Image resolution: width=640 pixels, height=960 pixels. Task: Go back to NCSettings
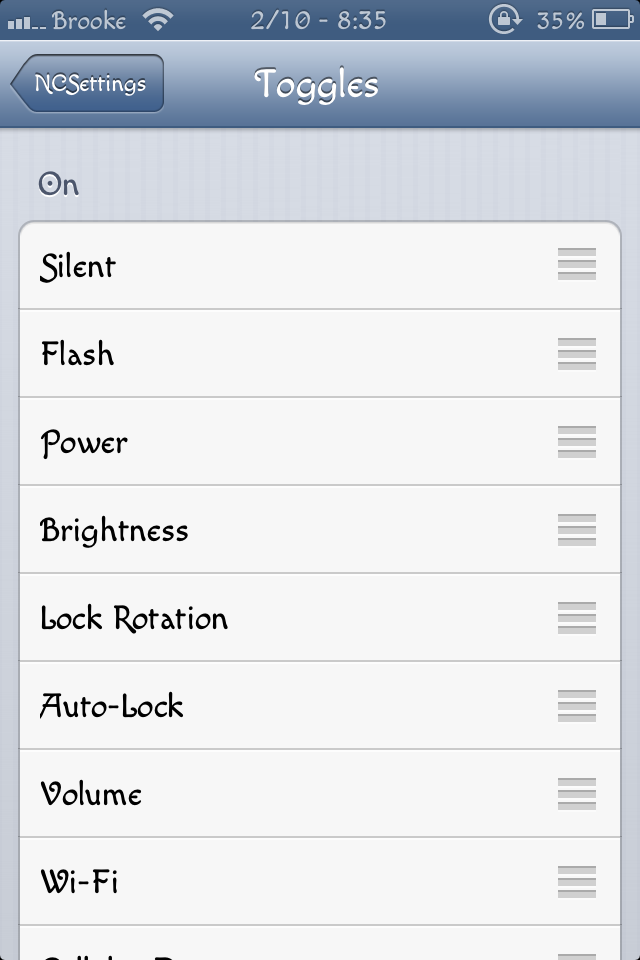[x=88, y=84]
